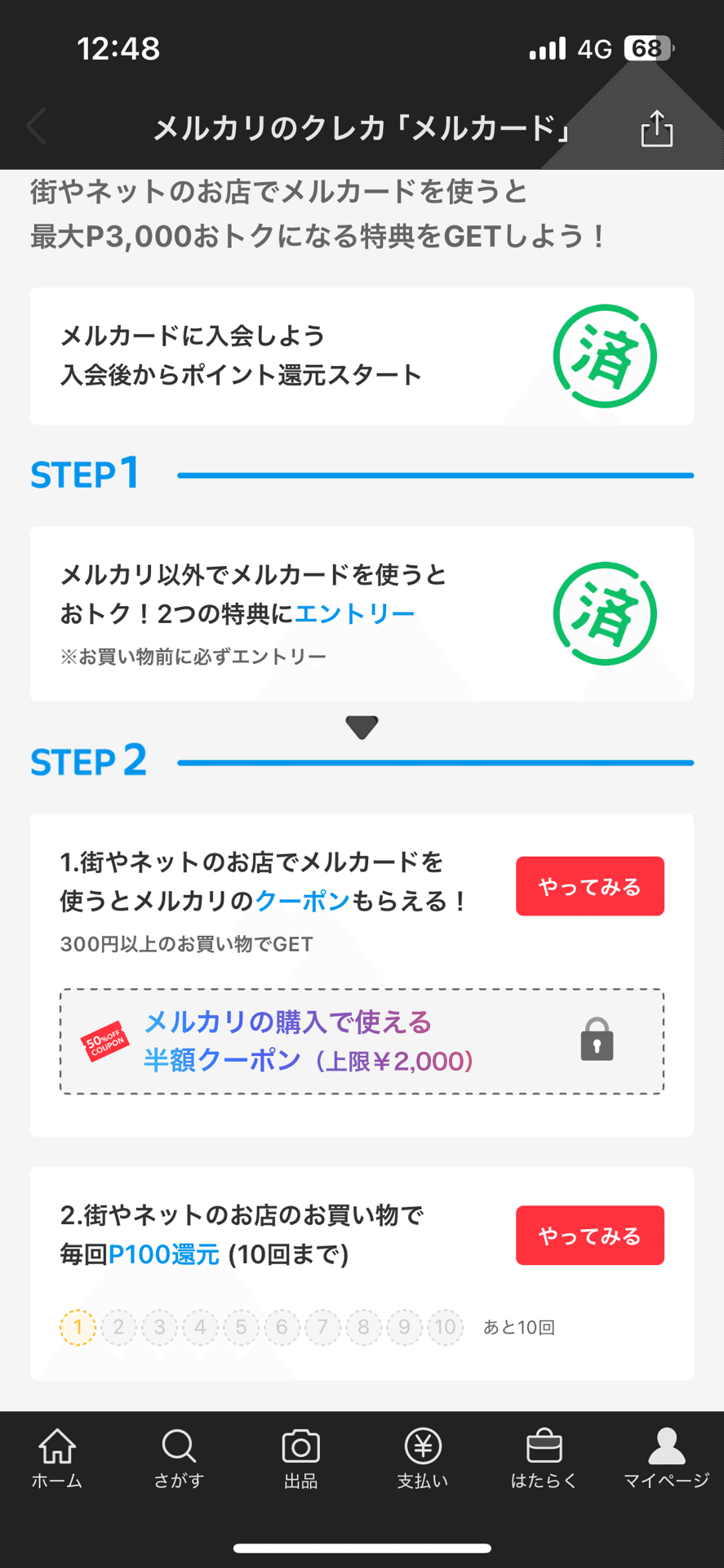Tap やってみる for the P100還元 offer
The image size is (724, 1568).
click(x=589, y=1236)
